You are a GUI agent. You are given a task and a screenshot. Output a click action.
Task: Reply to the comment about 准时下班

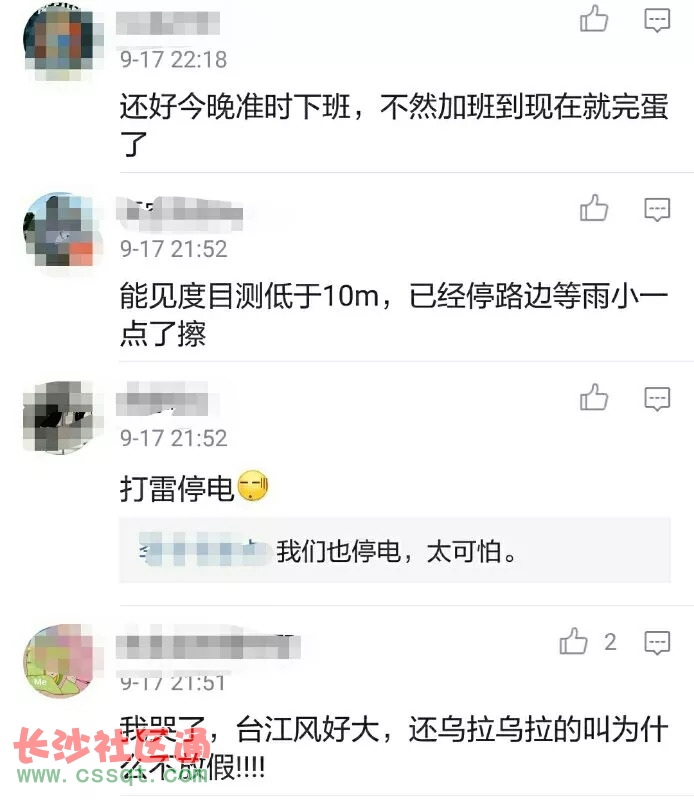pyautogui.click(x=657, y=19)
